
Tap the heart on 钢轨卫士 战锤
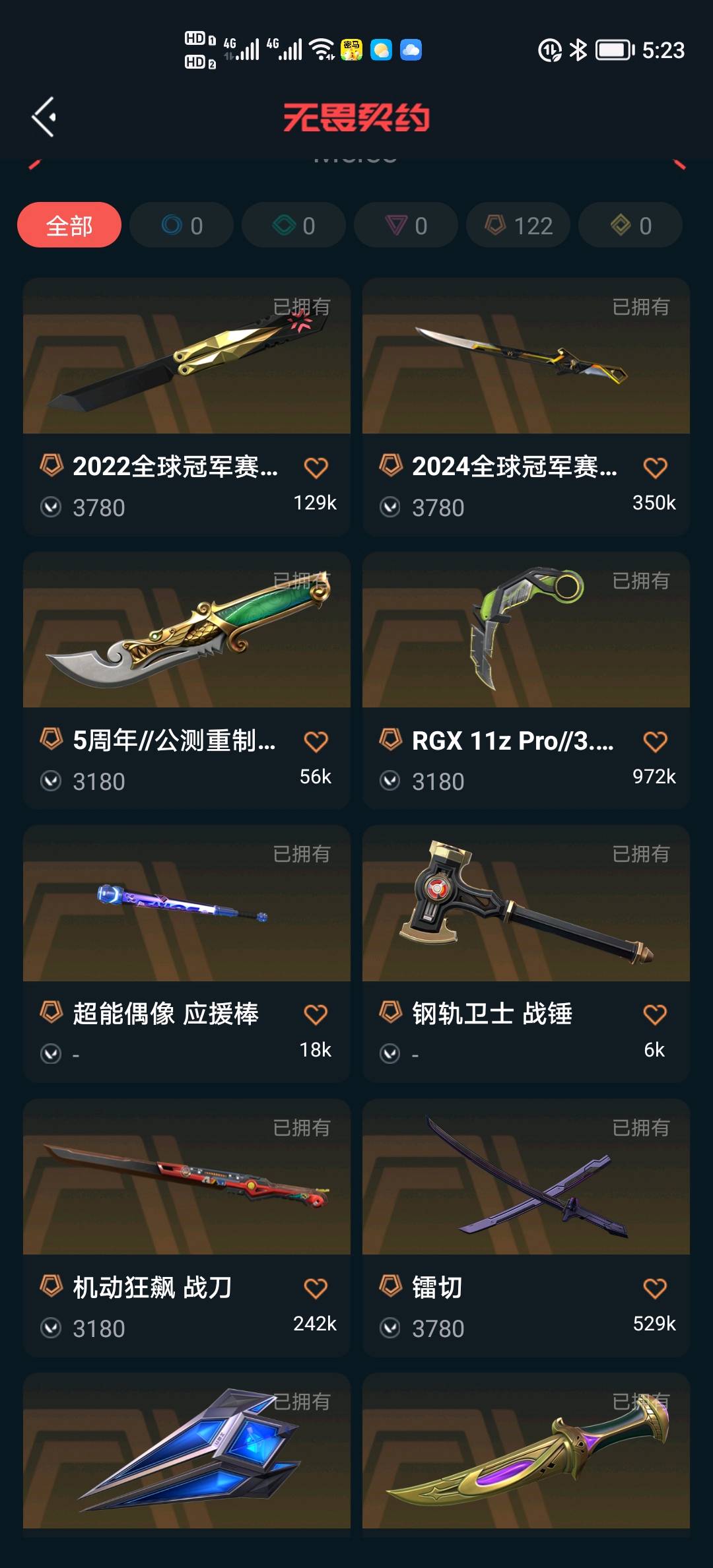point(655,1015)
